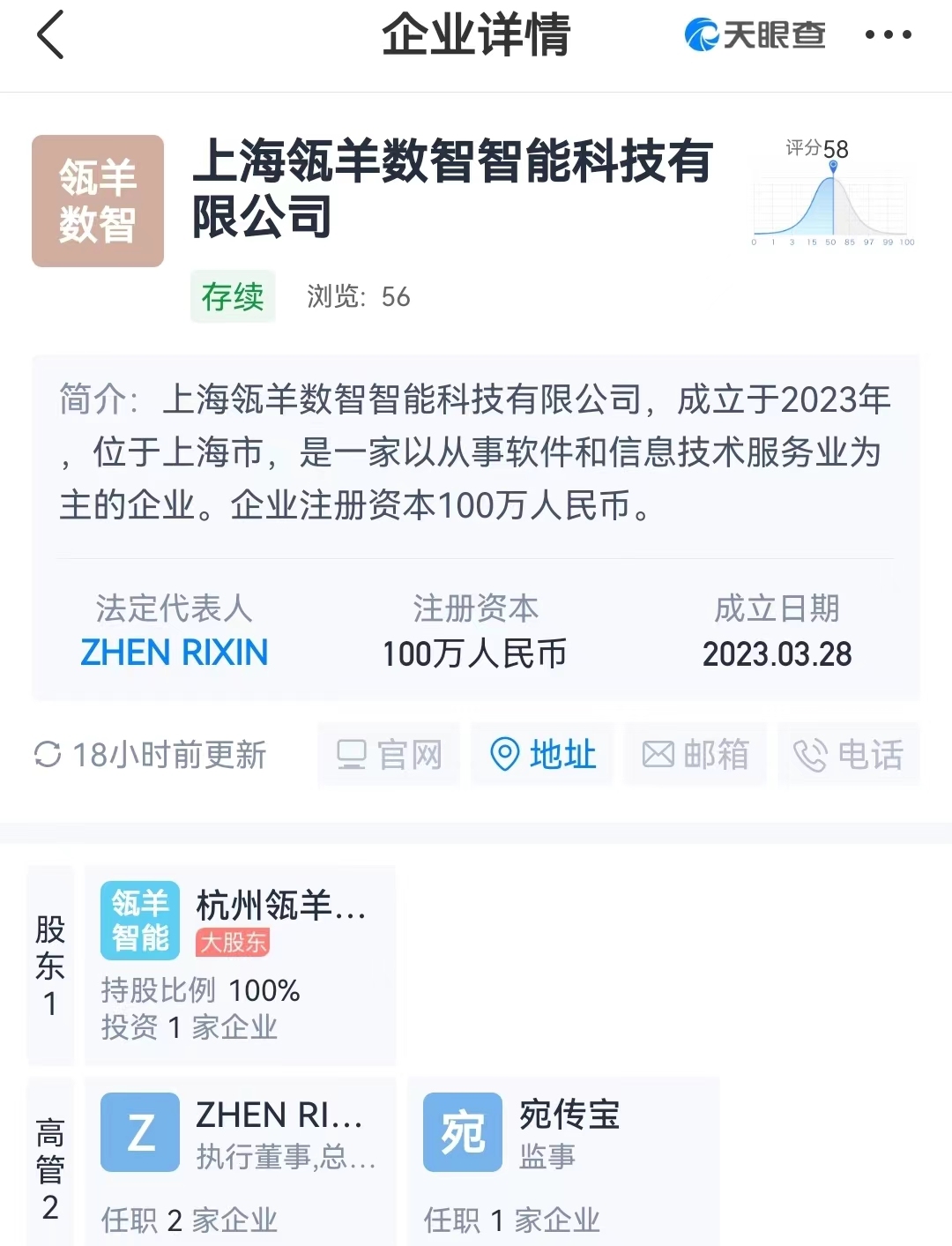Open supervisor card 宛传宝
Screen dimensions: 952x1246
[x=562, y=1160]
